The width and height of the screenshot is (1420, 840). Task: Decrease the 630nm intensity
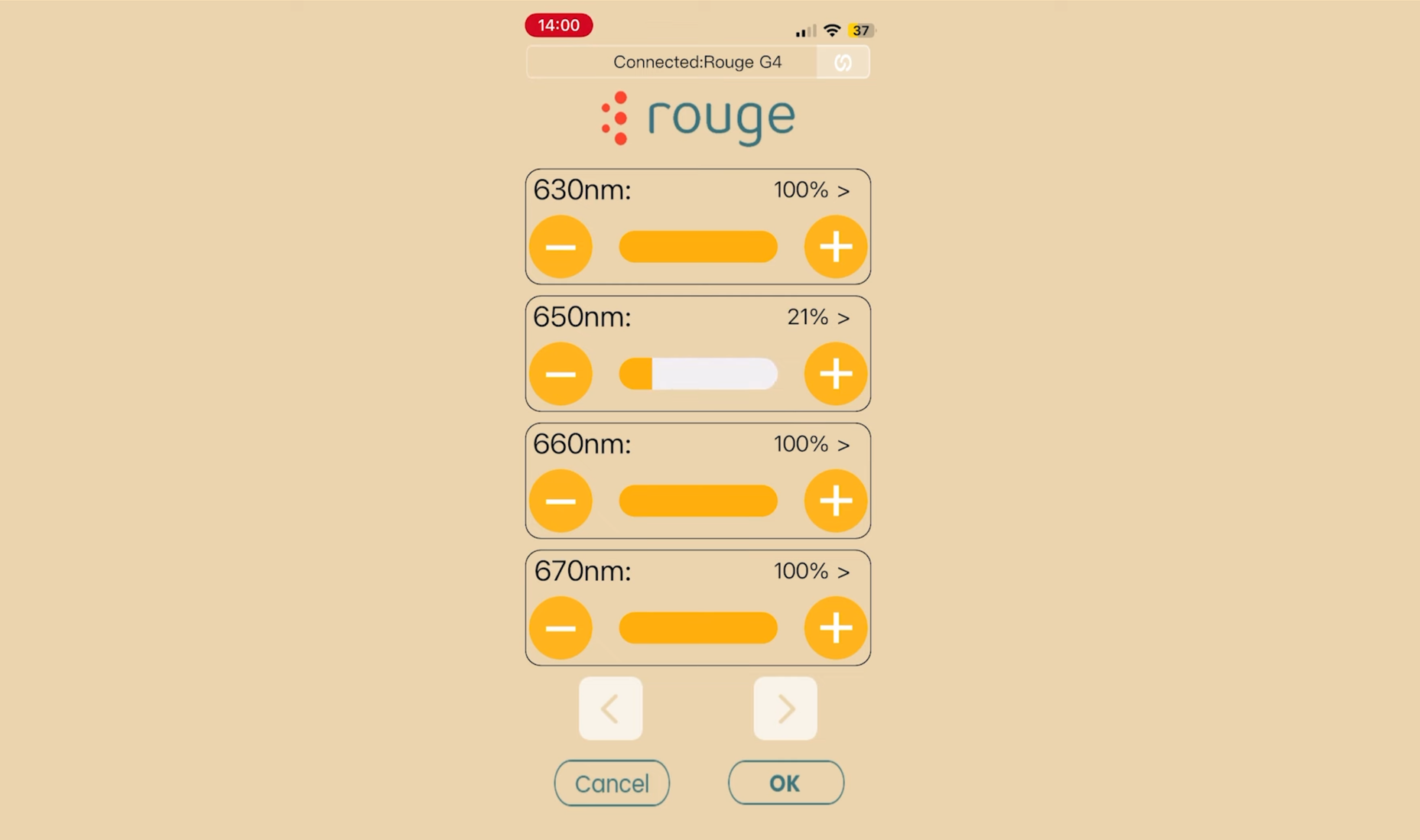tap(561, 247)
